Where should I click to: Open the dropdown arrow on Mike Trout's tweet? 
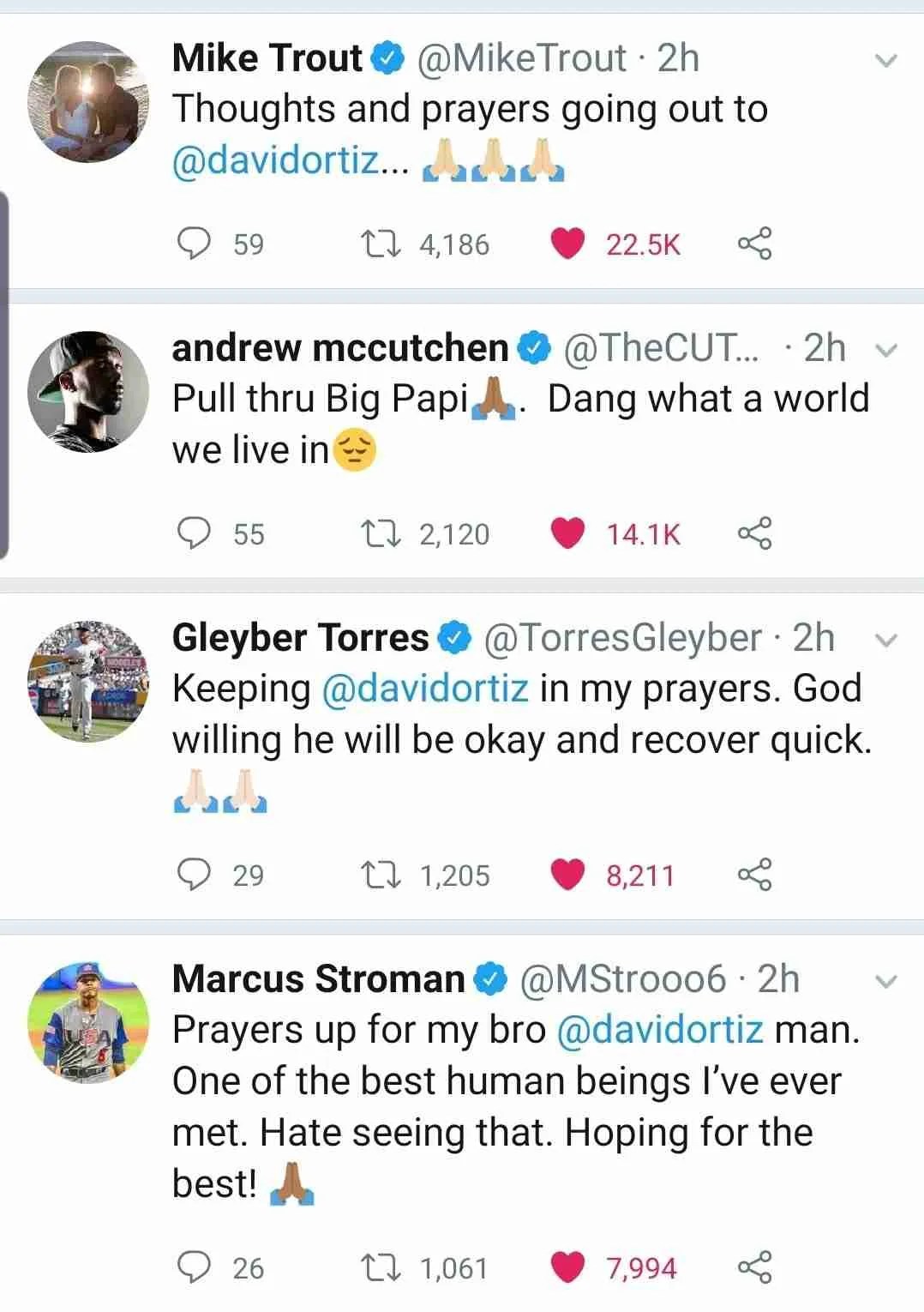(x=886, y=61)
